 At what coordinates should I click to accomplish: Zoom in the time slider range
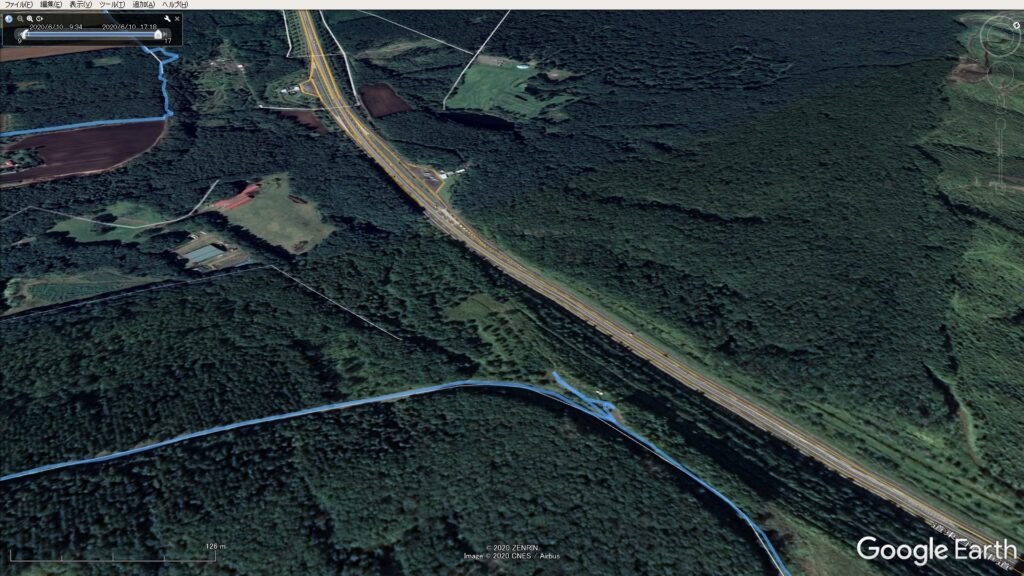[x=30, y=19]
